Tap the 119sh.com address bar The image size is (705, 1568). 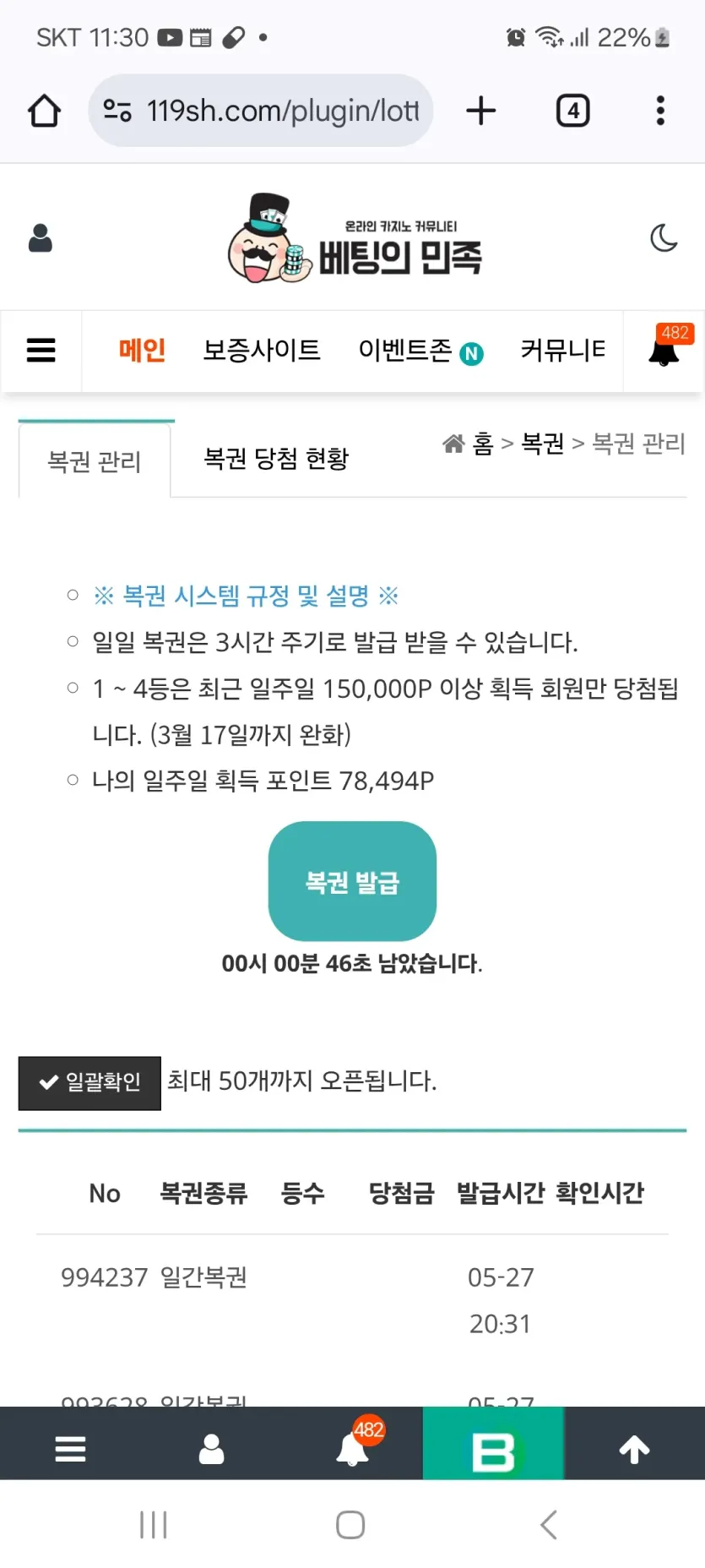(262, 111)
